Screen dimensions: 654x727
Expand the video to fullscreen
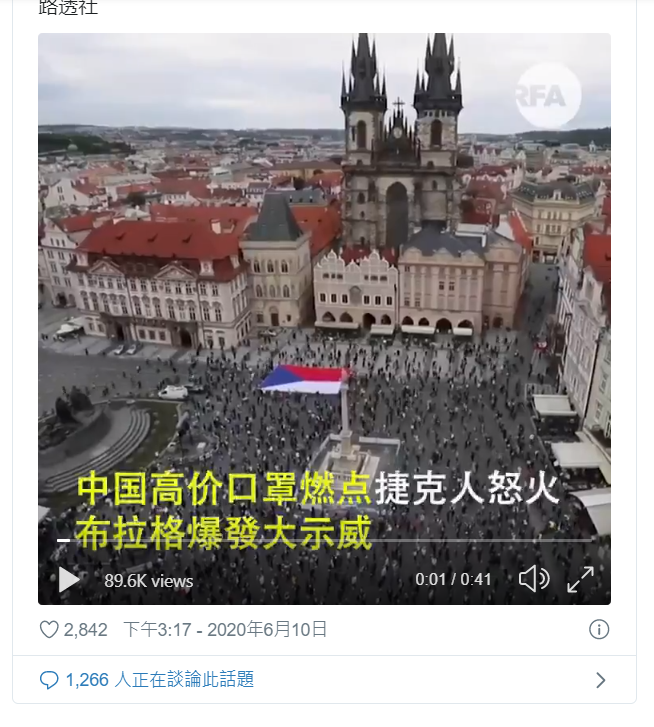(x=581, y=579)
